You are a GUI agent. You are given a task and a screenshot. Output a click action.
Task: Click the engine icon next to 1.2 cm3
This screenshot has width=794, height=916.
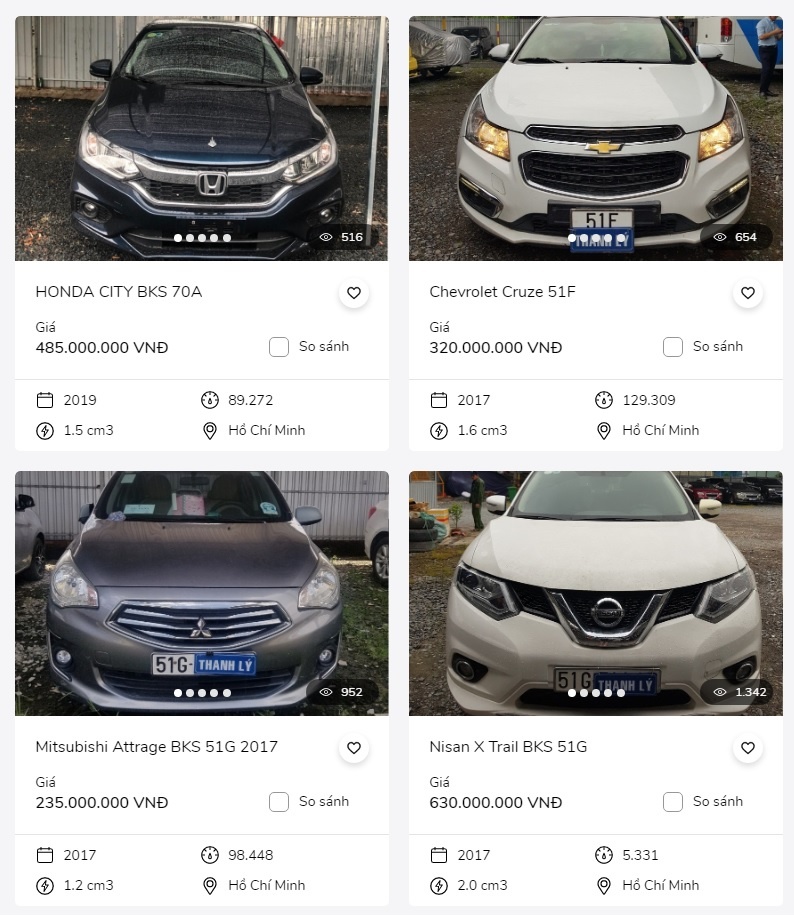(45, 885)
